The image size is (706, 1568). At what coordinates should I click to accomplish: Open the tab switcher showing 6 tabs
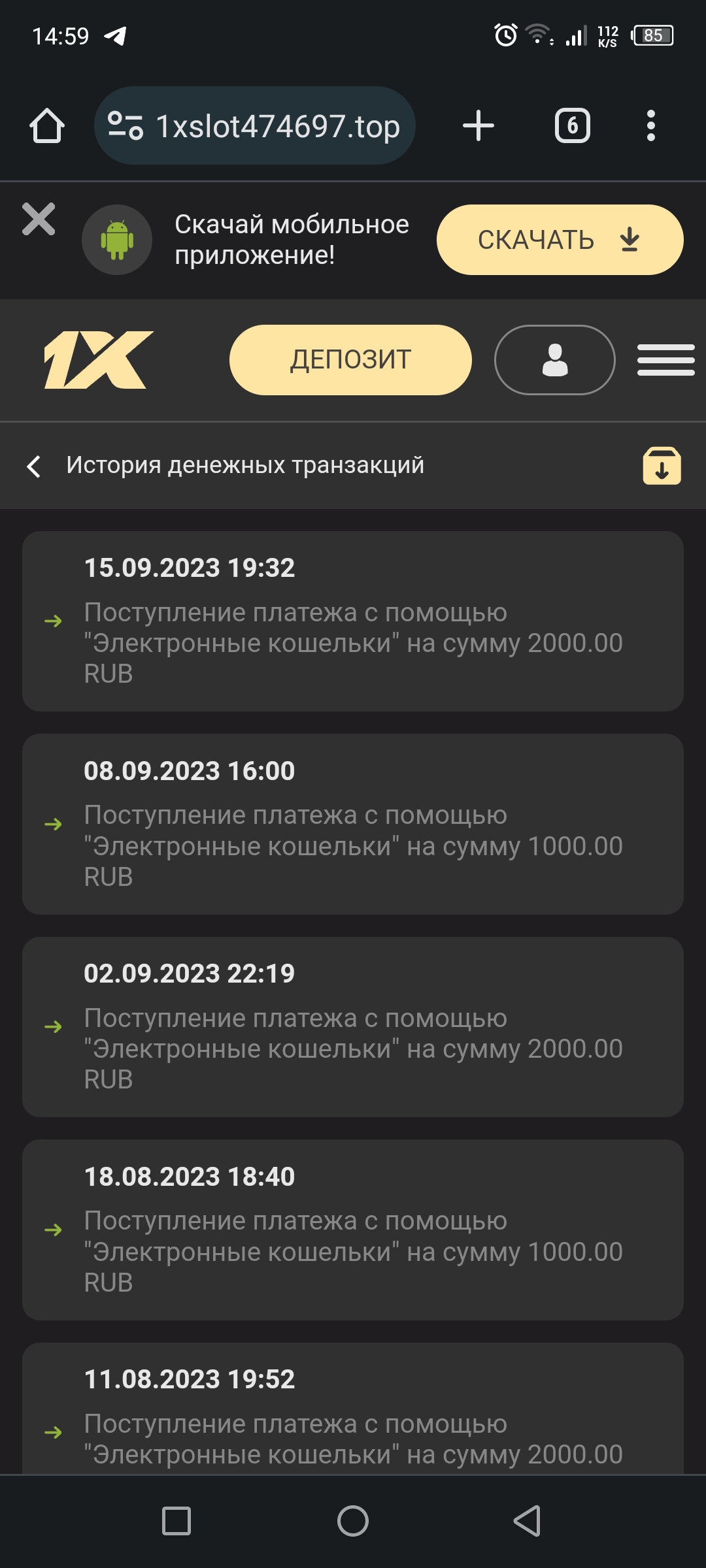(x=572, y=125)
